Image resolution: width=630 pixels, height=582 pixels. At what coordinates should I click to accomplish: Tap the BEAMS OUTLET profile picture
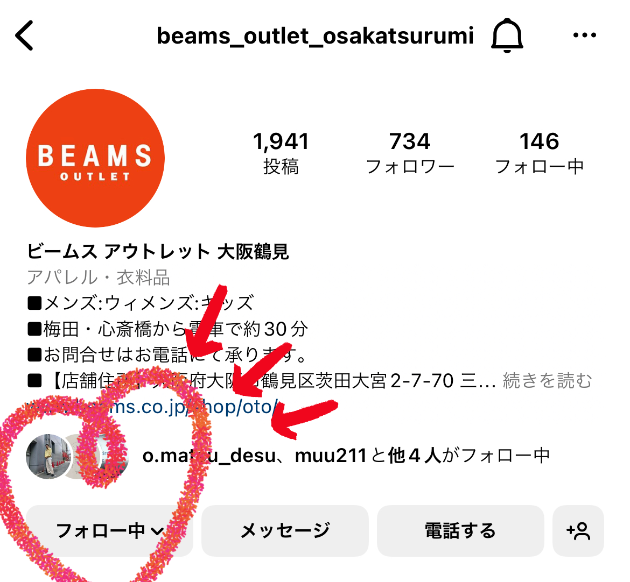[93, 155]
